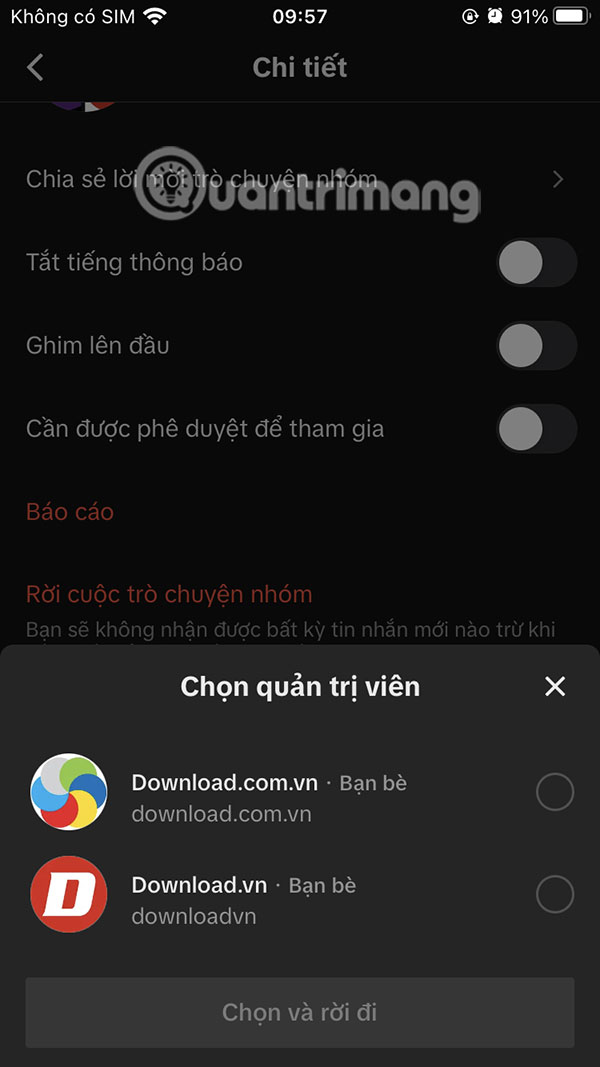Enable Ghim lên đầu

point(536,346)
